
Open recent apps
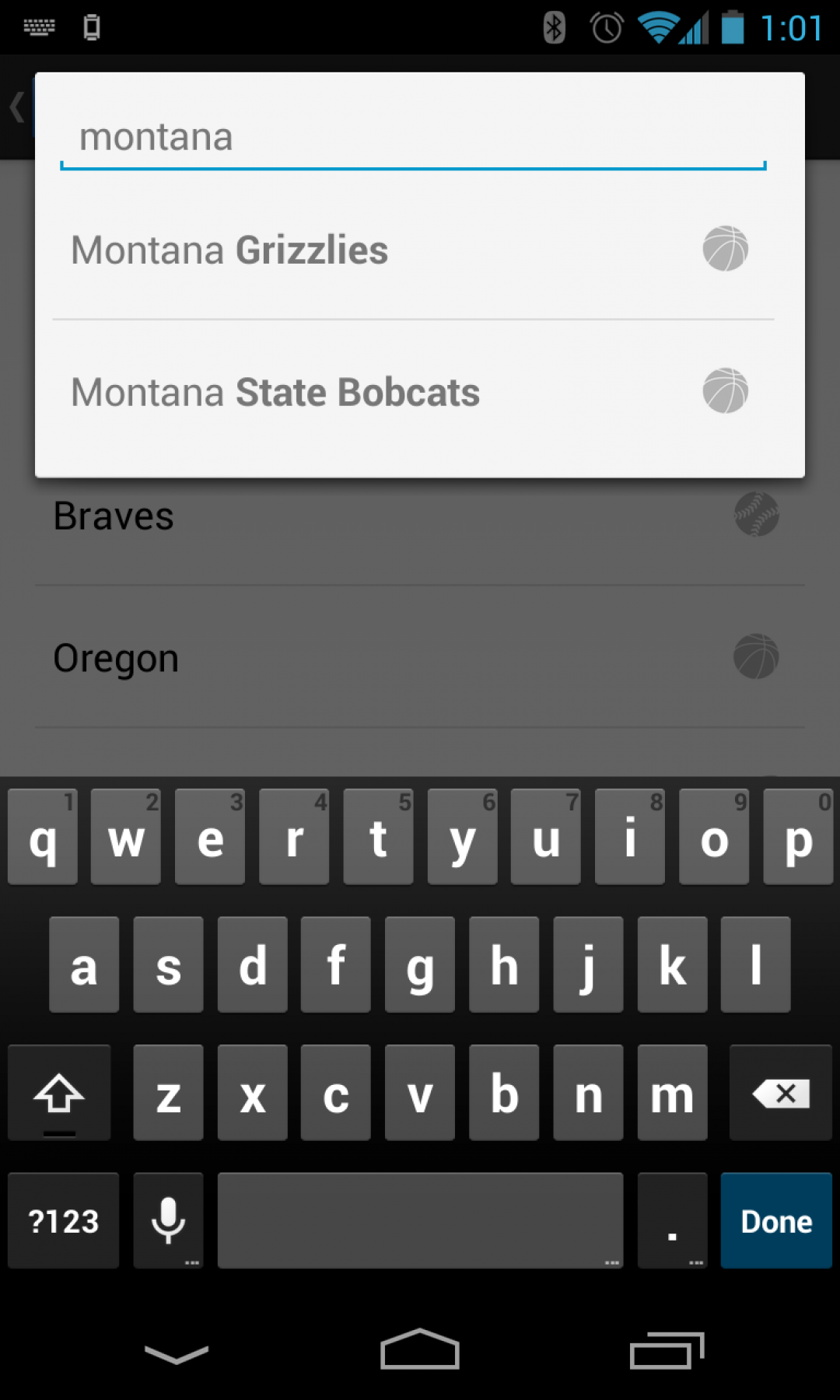click(x=666, y=1350)
